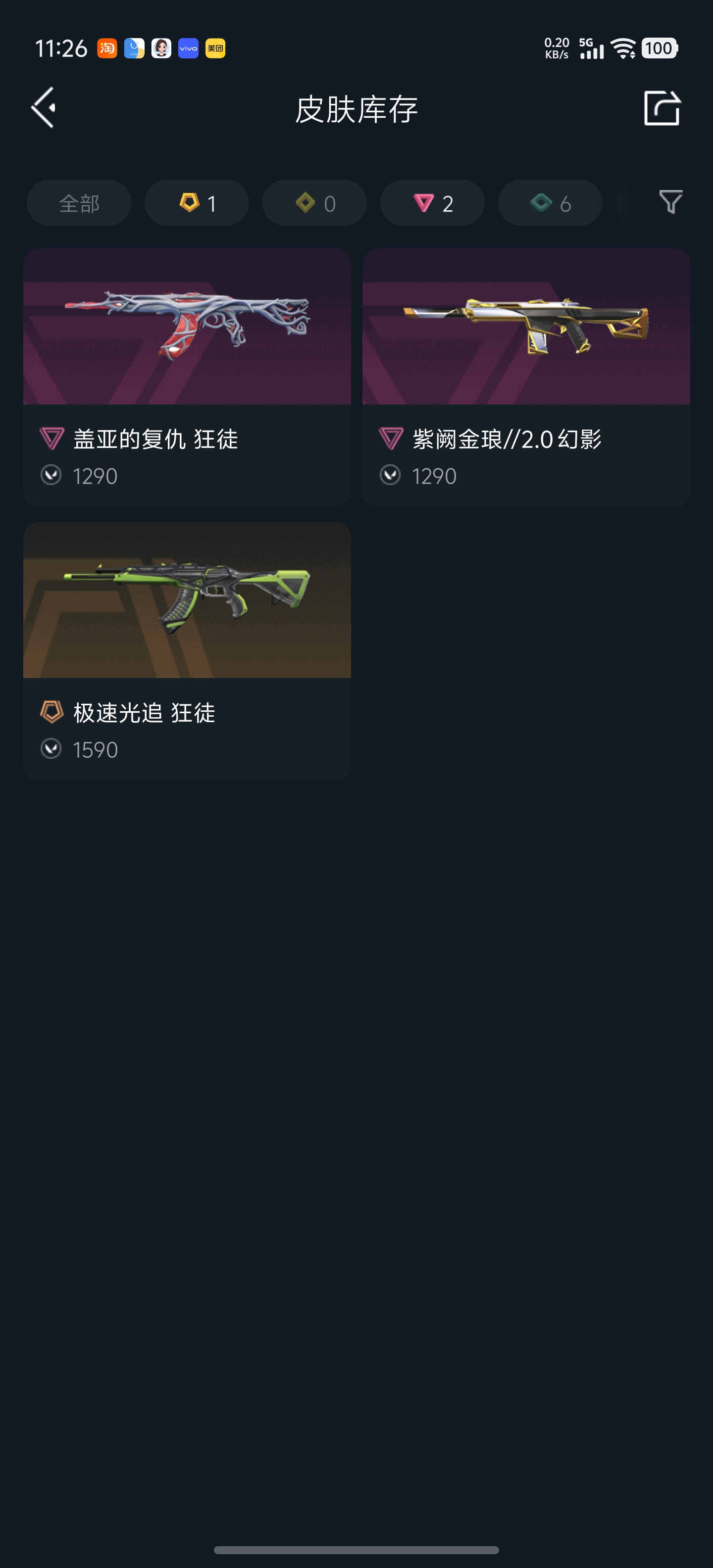713x1568 pixels.
Task: Filter by the gold tier with 1 skin
Action: click(197, 203)
